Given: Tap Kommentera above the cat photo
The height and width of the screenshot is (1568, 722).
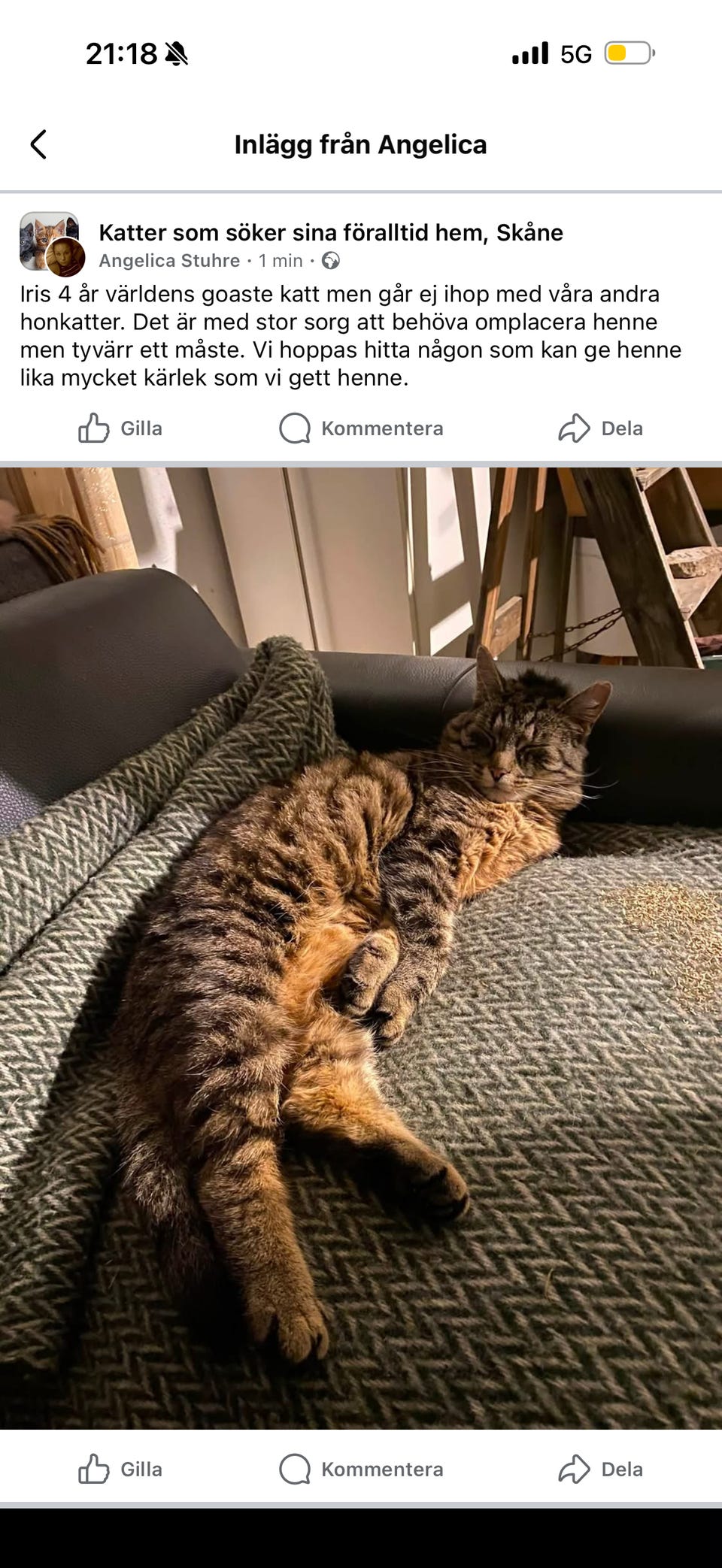Looking at the screenshot, I should [361, 428].
